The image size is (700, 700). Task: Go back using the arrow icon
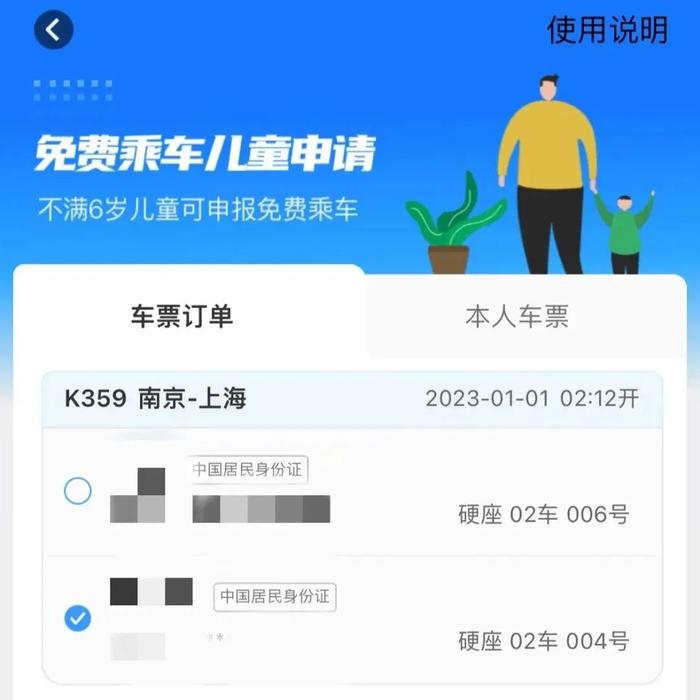click(x=53, y=30)
